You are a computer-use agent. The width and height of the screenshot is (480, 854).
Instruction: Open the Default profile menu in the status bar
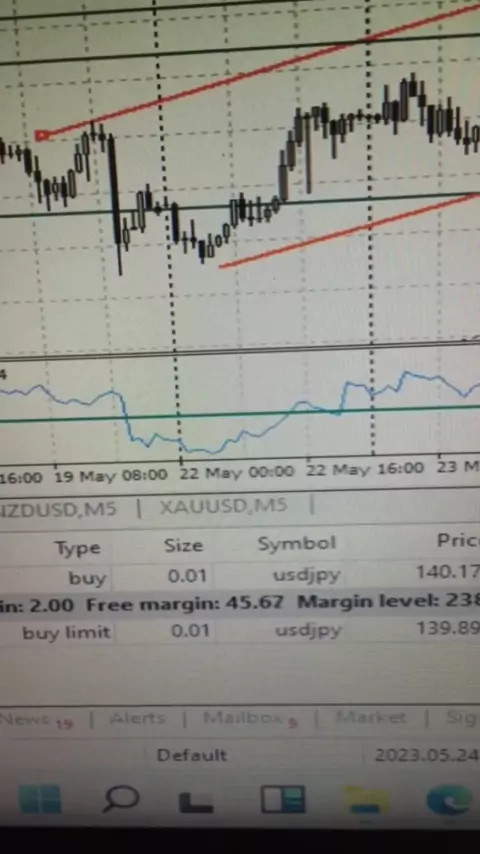coord(192,755)
